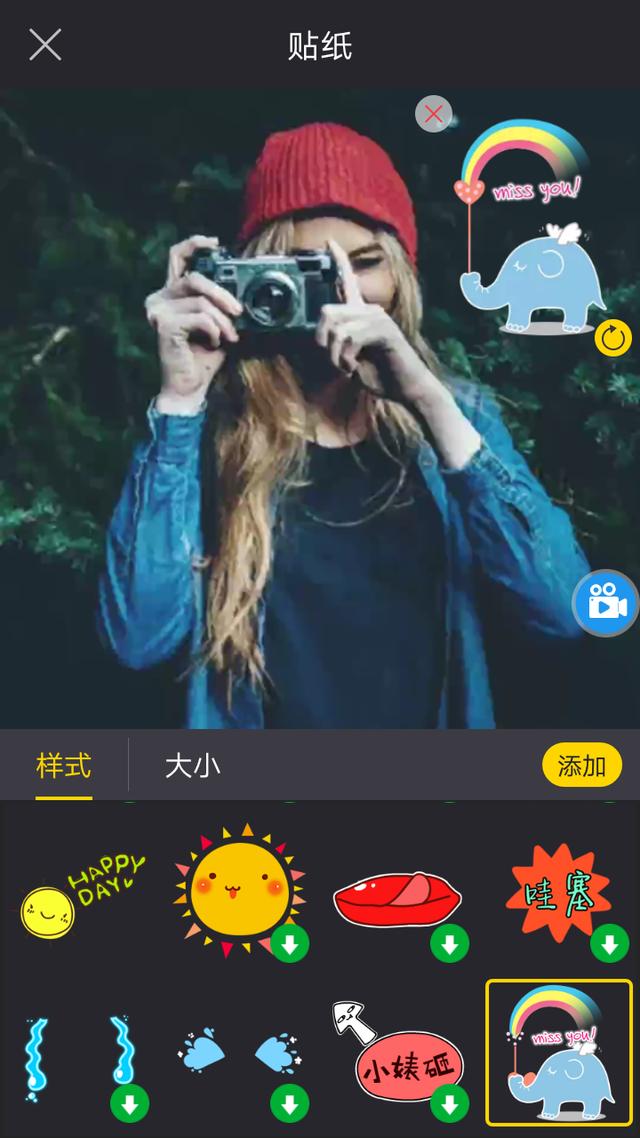Tap the yellow rotate handle on sticker
Image resolution: width=640 pixels, height=1138 pixels.
point(613,338)
